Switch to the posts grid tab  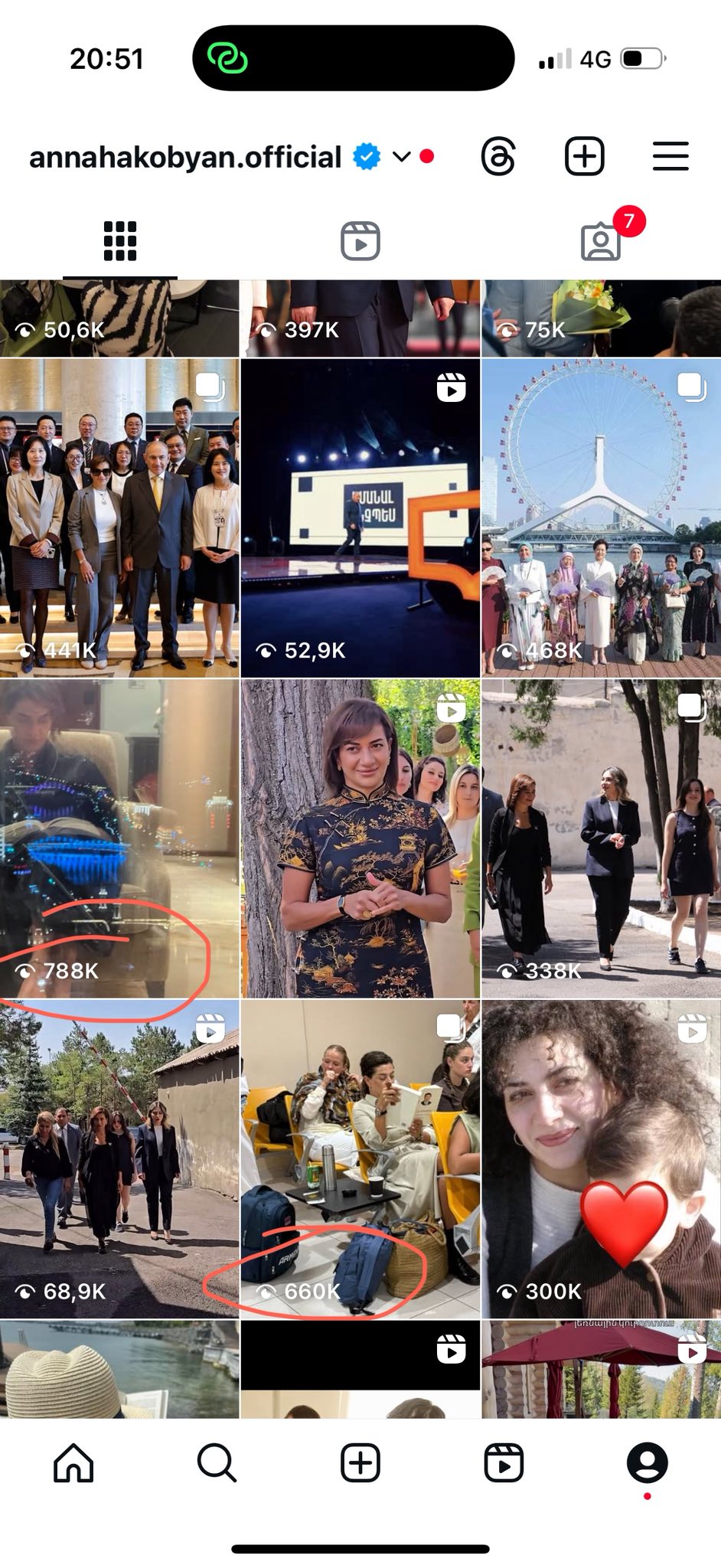click(x=120, y=241)
